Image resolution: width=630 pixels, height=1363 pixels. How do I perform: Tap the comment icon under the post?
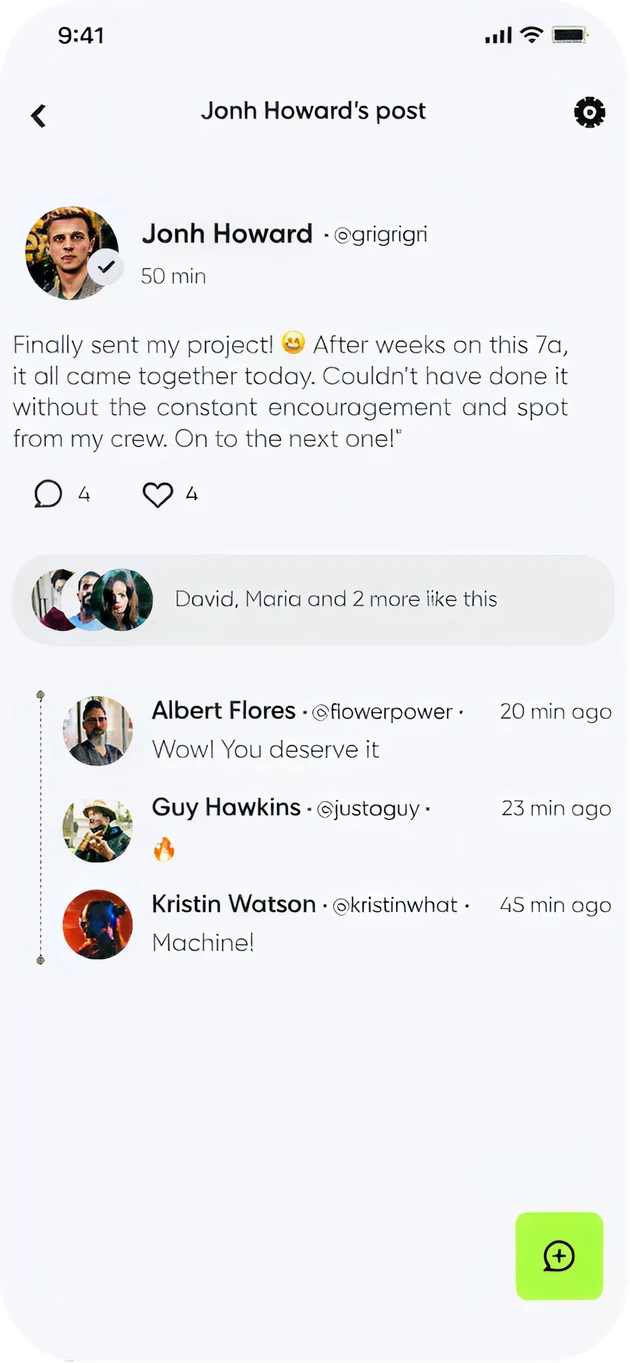click(x=48, y=494)
